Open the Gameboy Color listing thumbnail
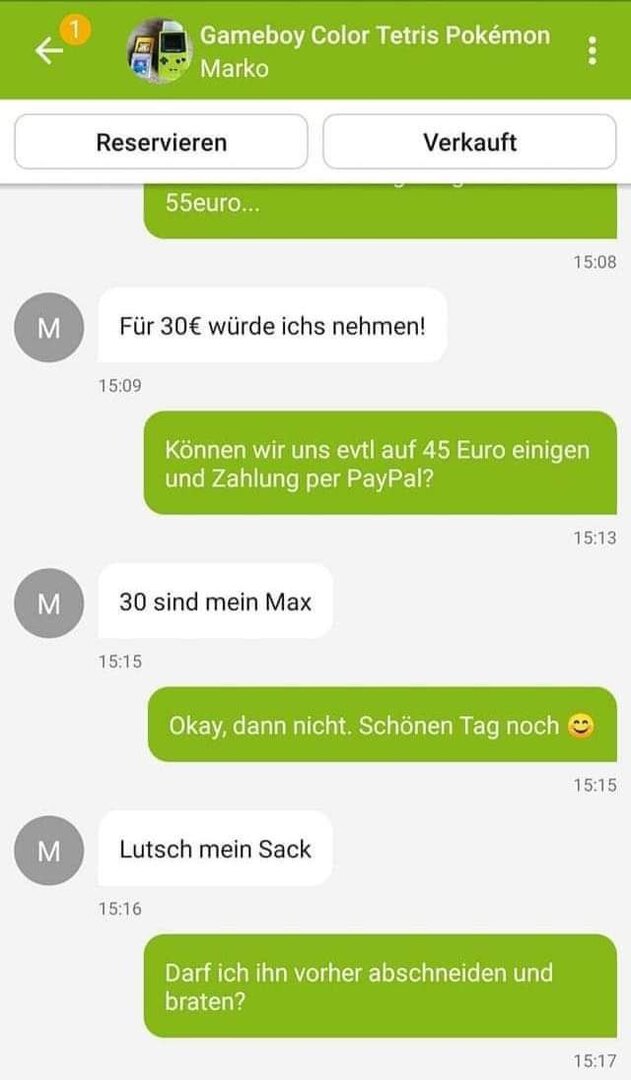Screen dimensions: 631x1080 click(x=160, y=51)
